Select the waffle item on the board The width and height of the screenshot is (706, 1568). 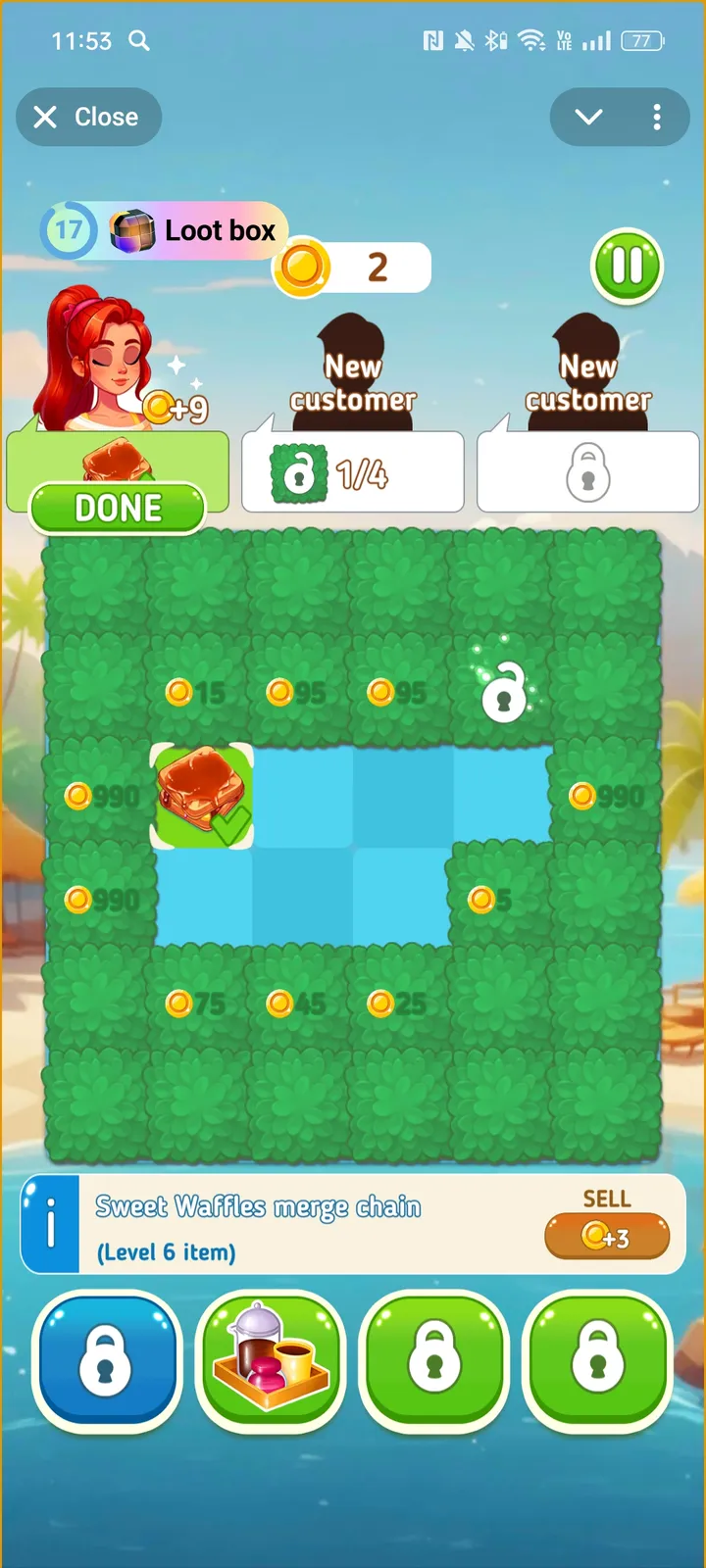pyautogui.click(x=202, y=795)
